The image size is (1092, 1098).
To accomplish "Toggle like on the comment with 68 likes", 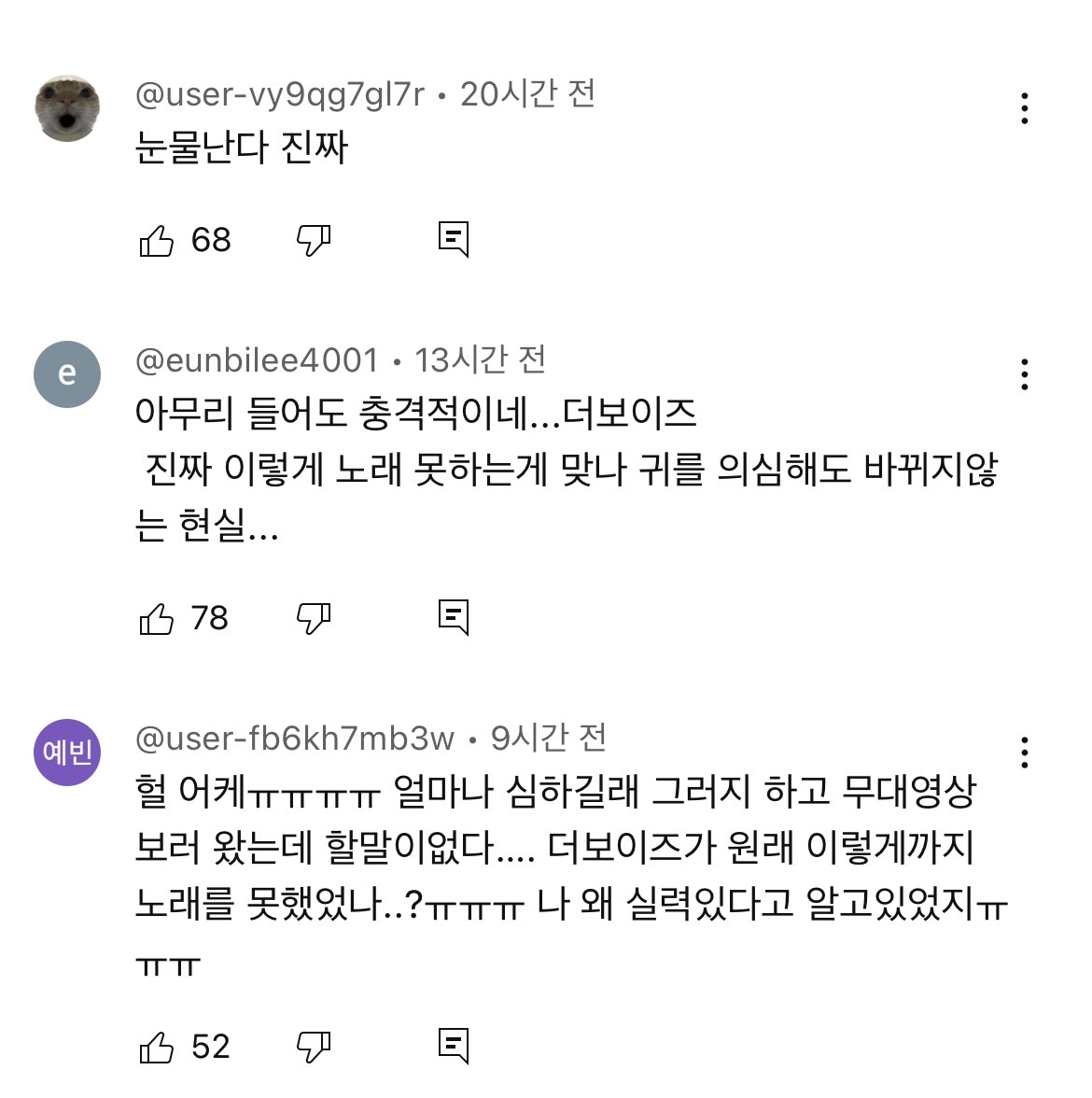I will pos(157,240).
